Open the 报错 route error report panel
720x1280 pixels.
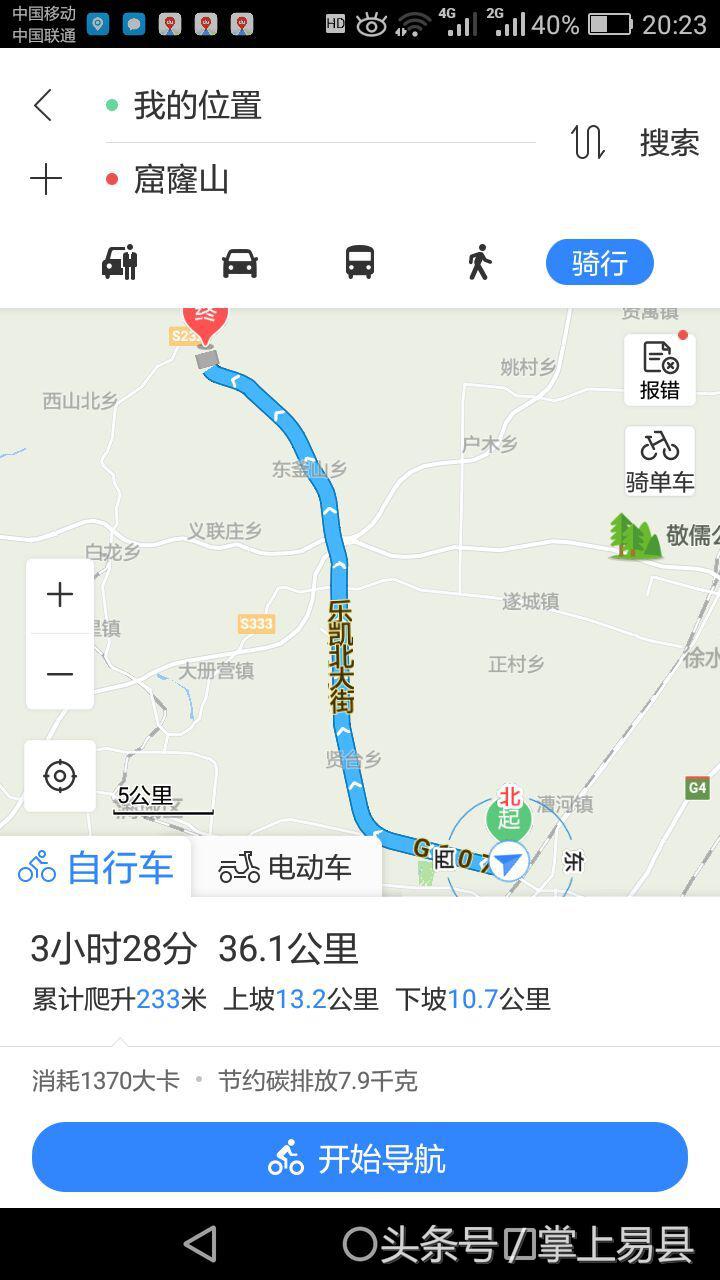659,367
